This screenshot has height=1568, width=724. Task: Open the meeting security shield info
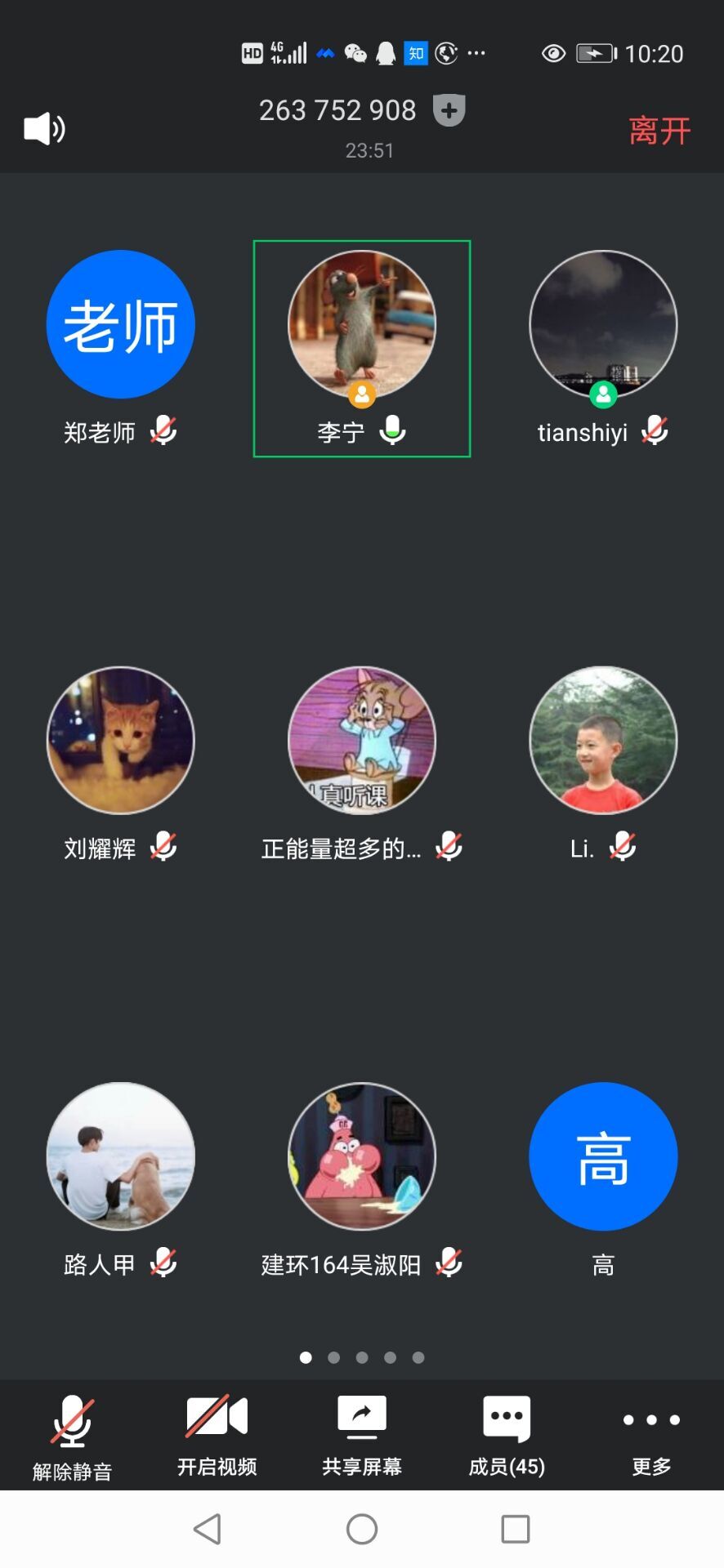(x=449, y=110)
